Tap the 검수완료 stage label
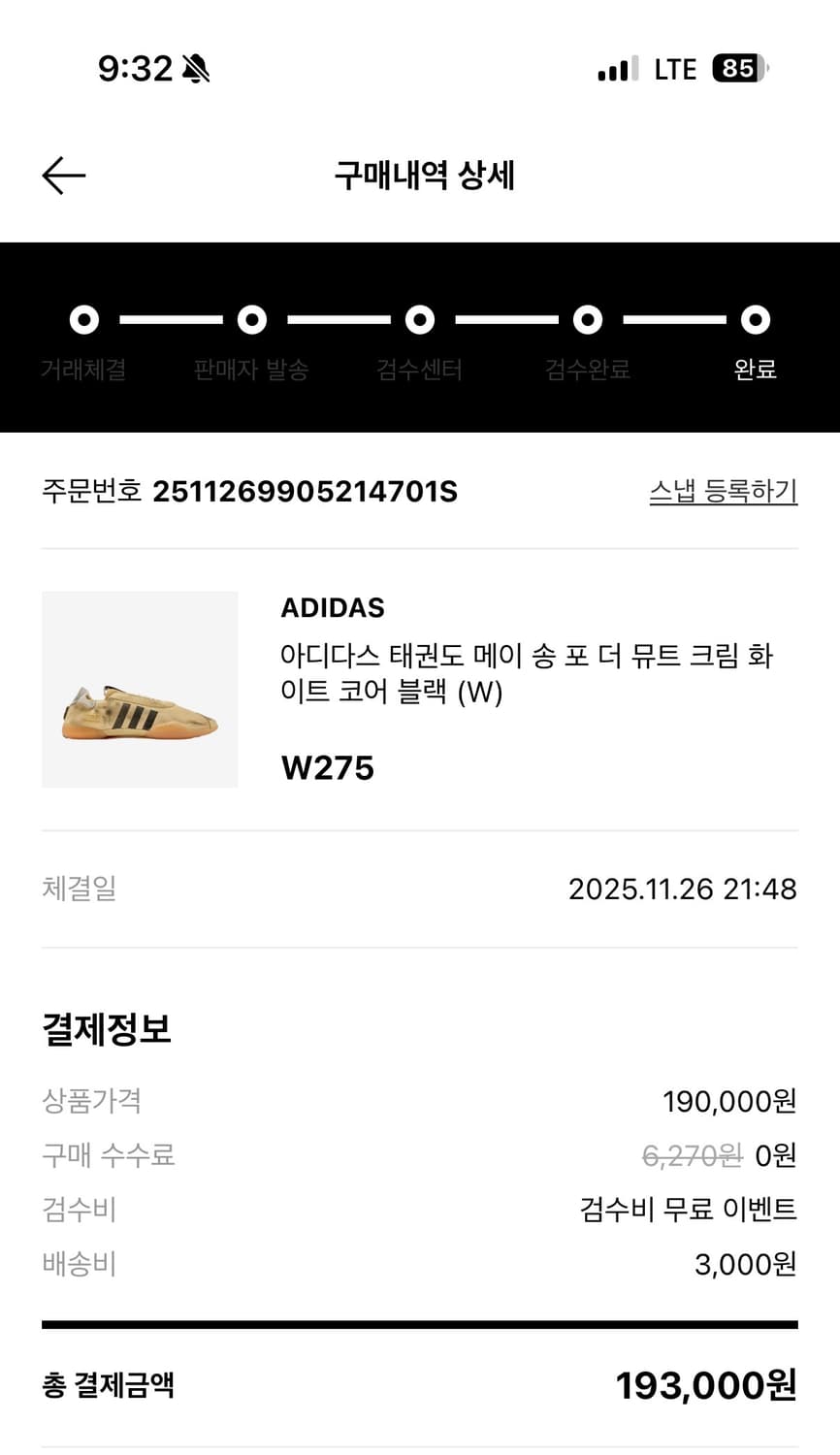 click(x=586, y=370)
